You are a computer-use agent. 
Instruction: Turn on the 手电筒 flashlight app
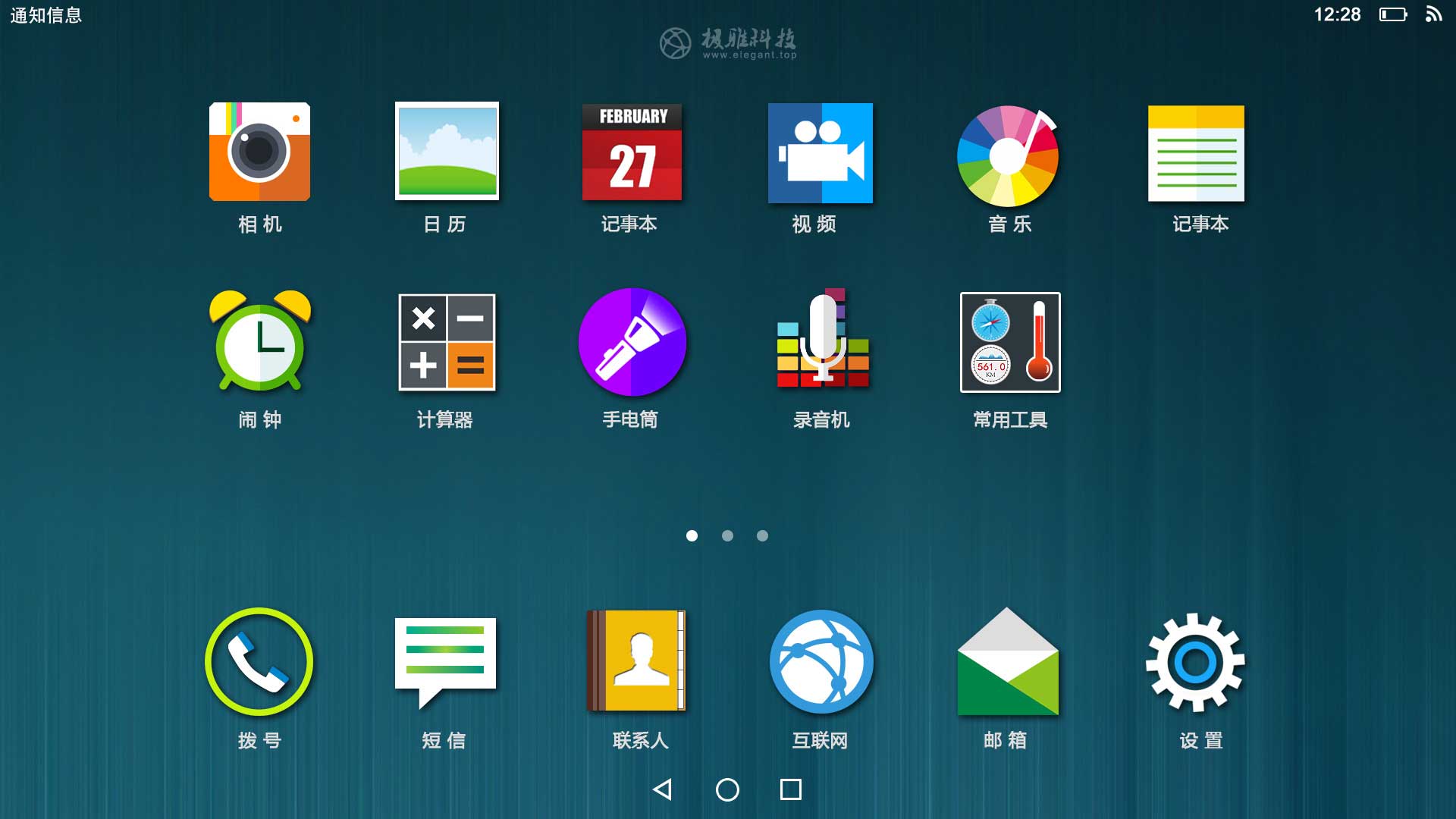[x=632, y=342]
